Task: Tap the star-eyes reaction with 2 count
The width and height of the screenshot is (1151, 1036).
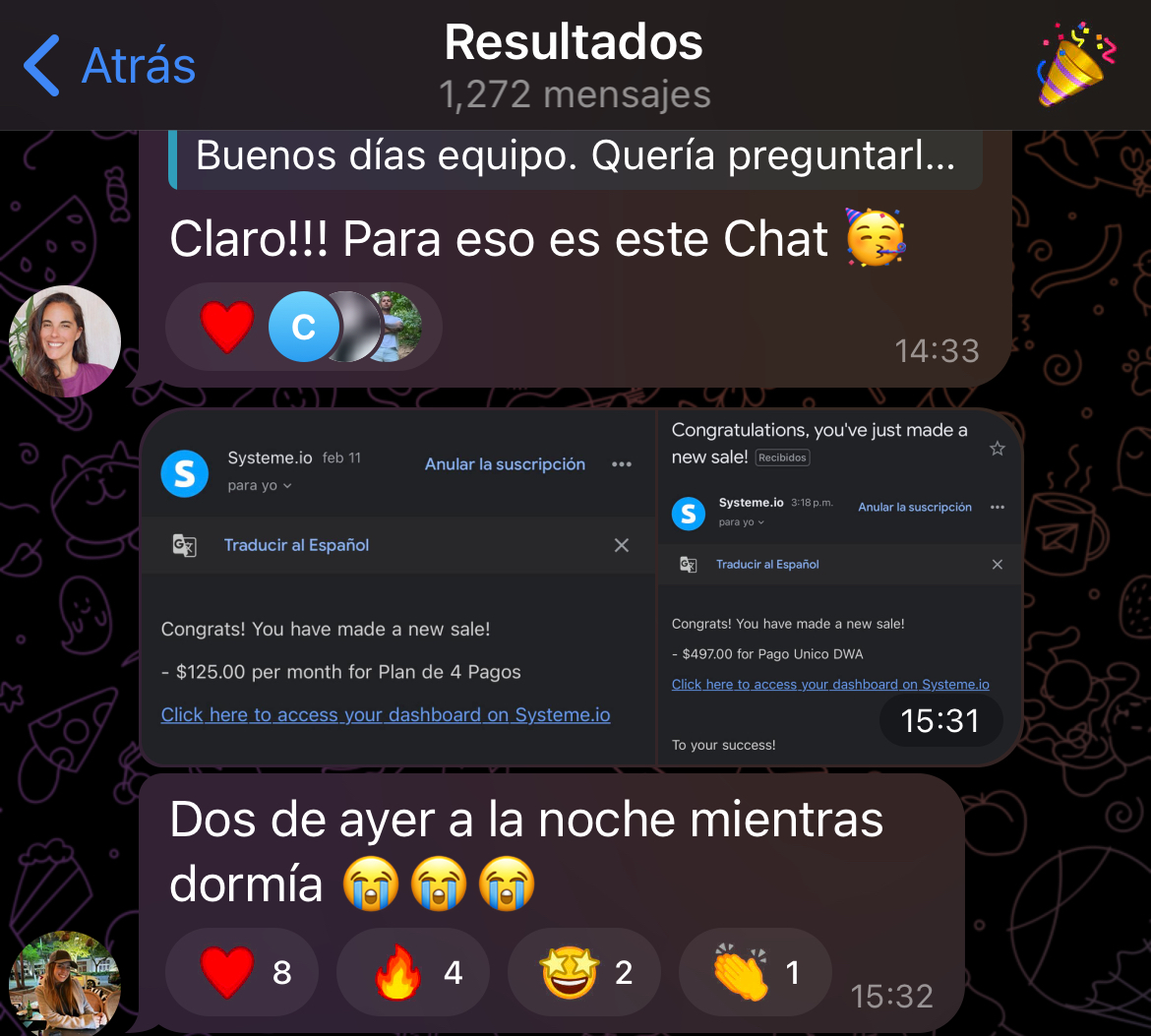Action: click(x=584, y=972)
